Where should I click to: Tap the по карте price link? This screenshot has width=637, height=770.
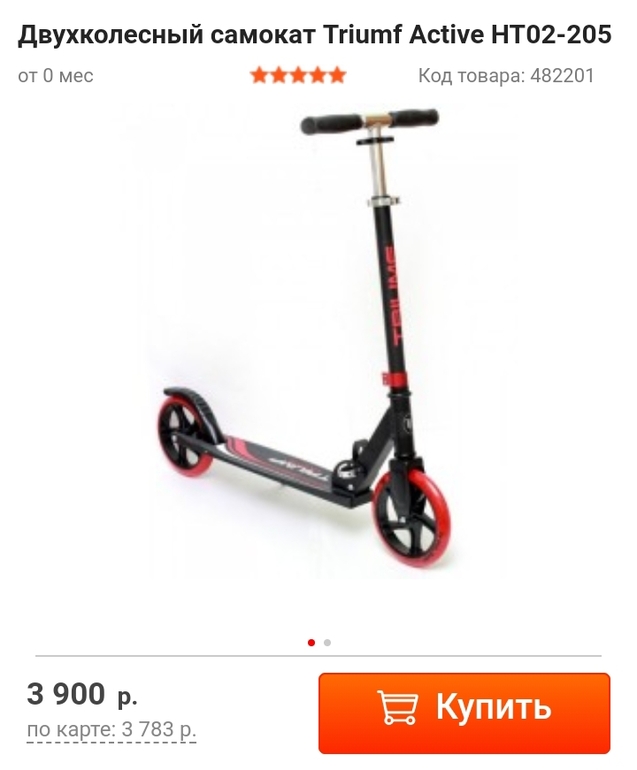pos(112,730)
